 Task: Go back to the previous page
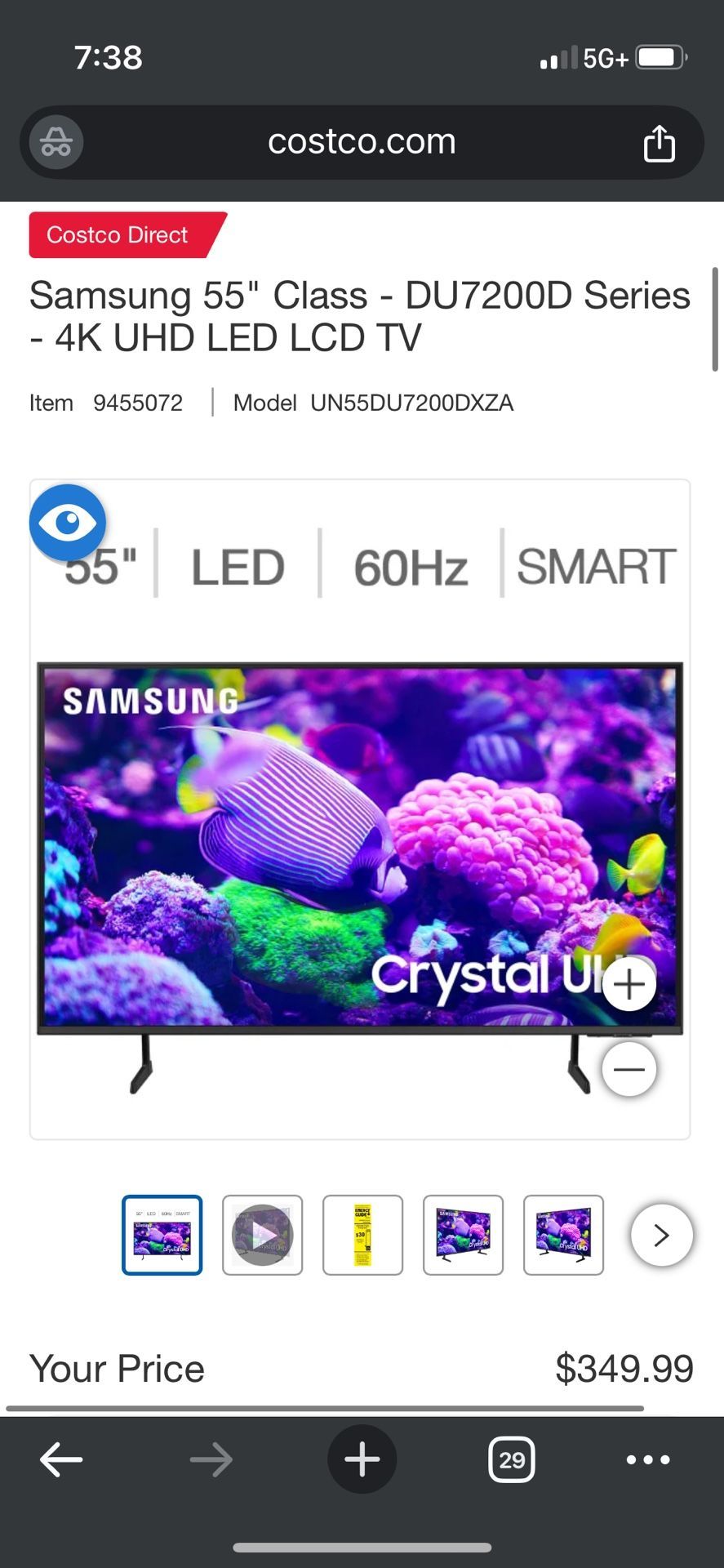(61, 1459)
